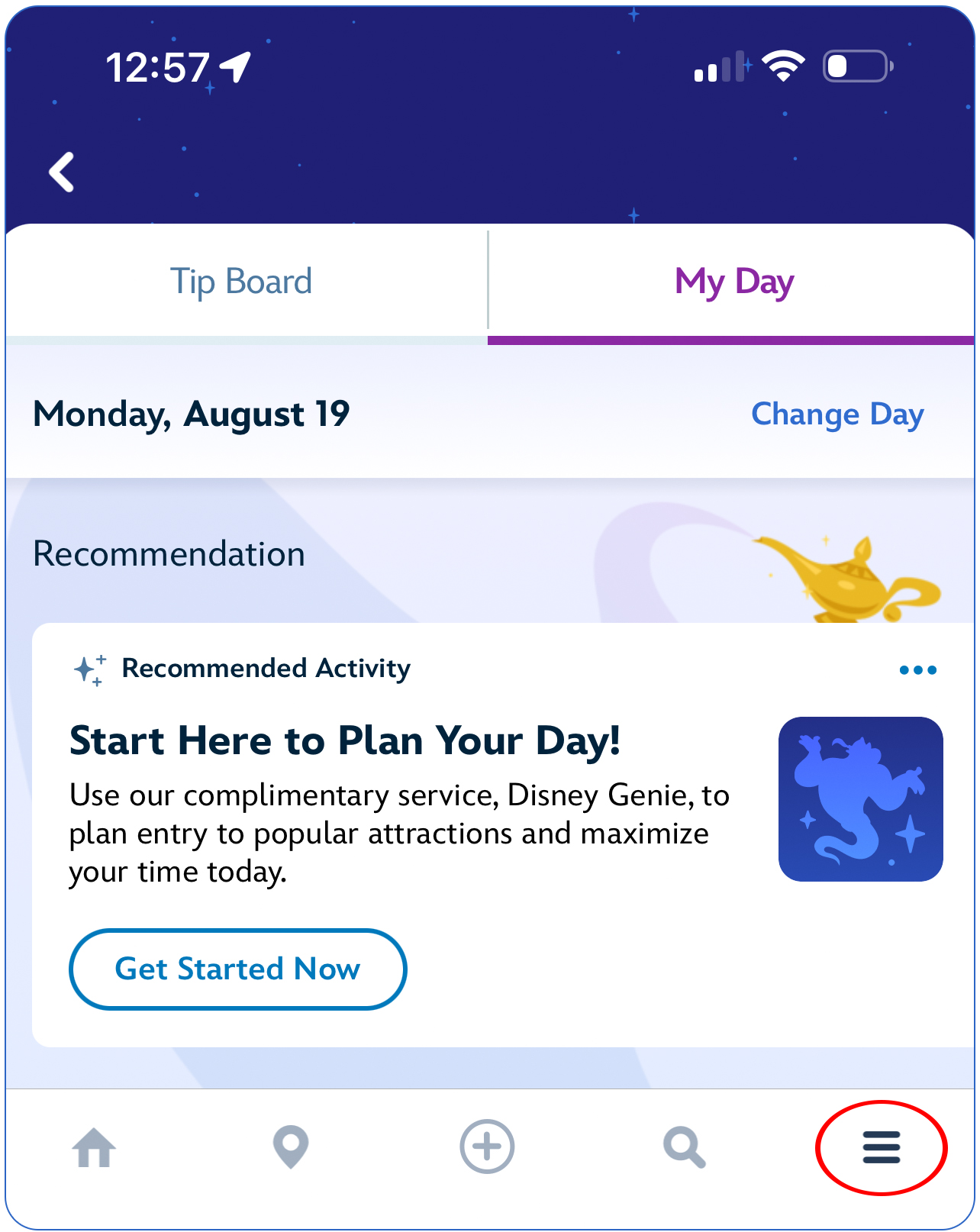Go back using the top arrow
This screenshot has height=1232, width=980.
point(62,172)
